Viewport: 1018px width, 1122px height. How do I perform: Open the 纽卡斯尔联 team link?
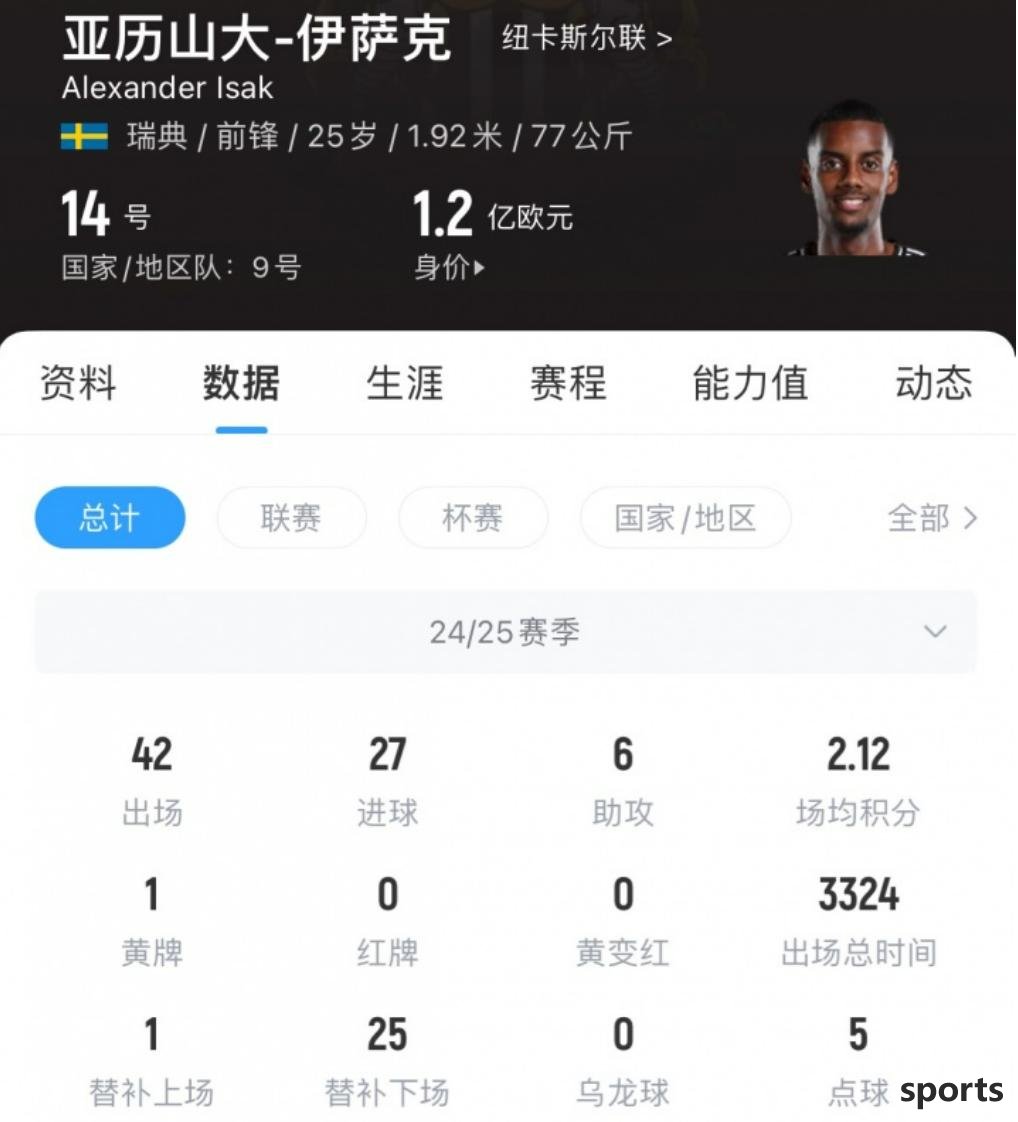point(586,39)
